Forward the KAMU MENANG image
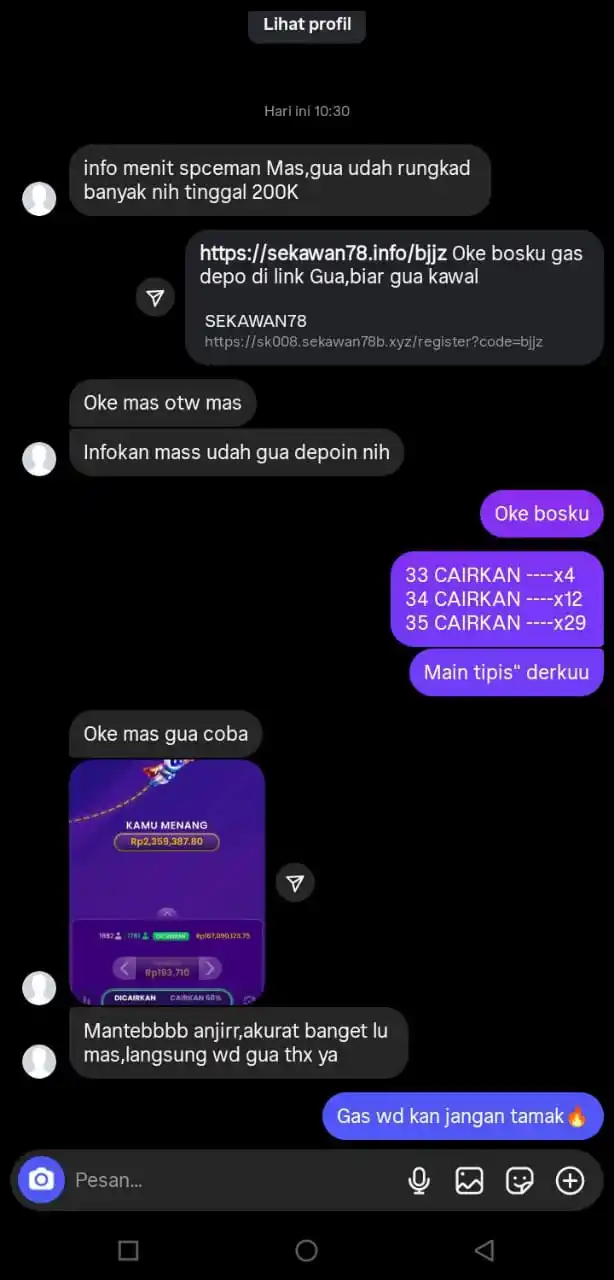The image size is (614, 1280). [295, 883]
